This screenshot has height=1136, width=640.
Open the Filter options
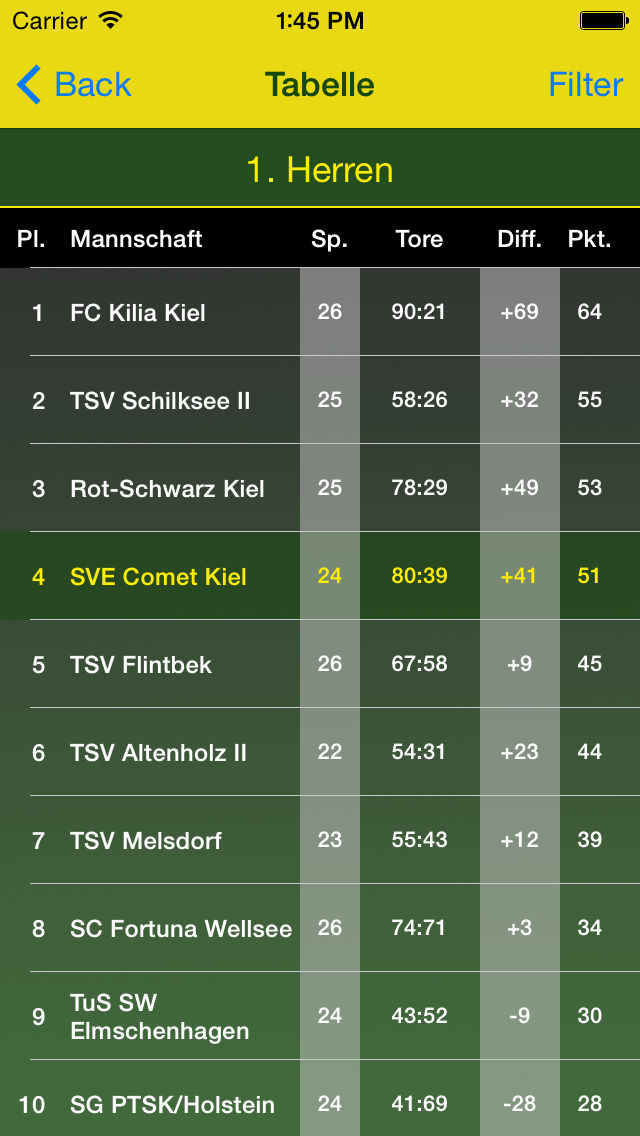[586, 85]
